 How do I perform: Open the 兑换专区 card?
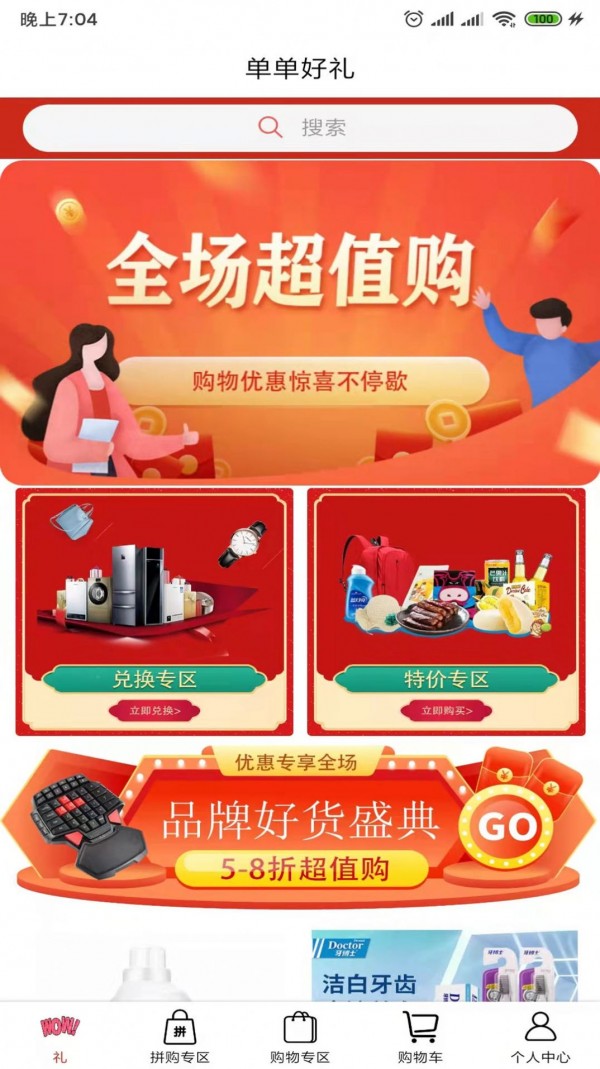click(x=154, y=611)
